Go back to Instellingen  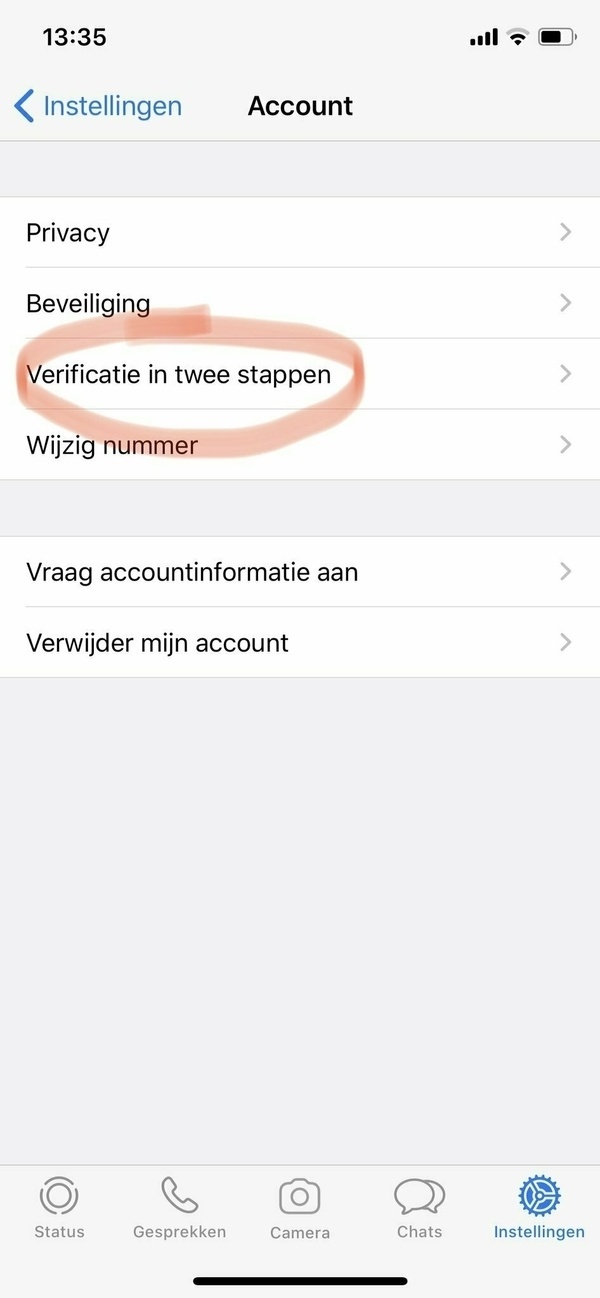98,106
